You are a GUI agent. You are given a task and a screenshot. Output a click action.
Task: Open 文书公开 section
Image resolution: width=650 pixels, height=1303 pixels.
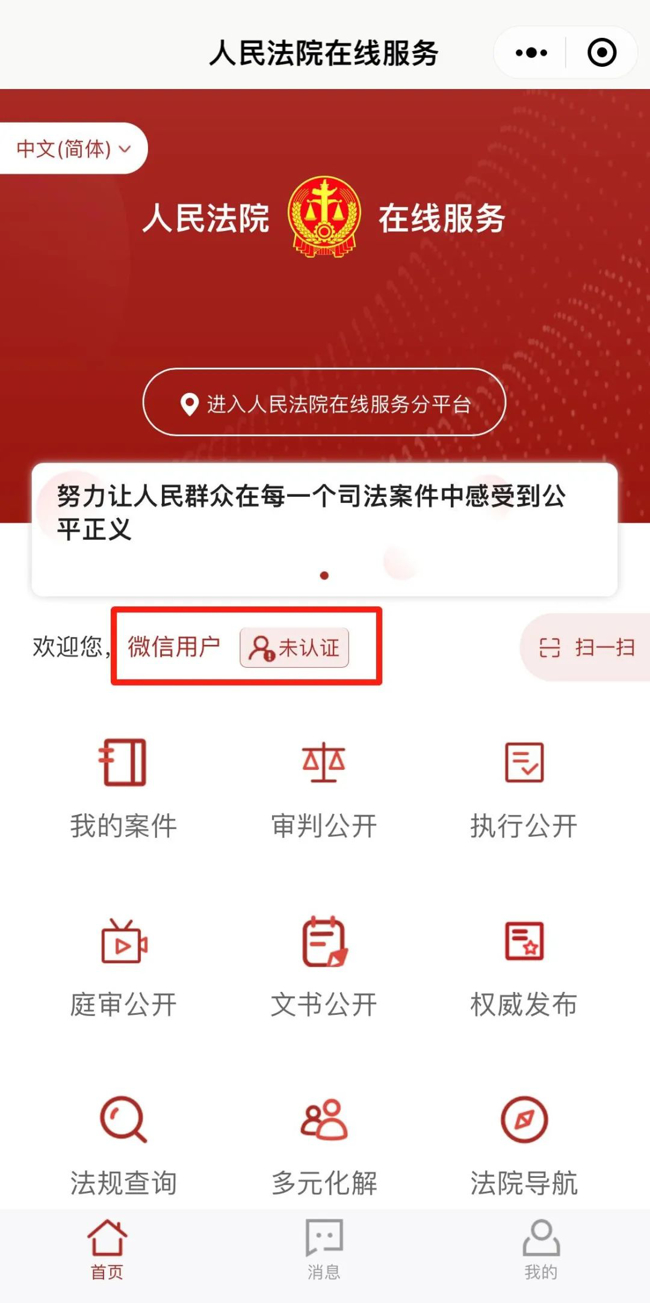[324, 966]
